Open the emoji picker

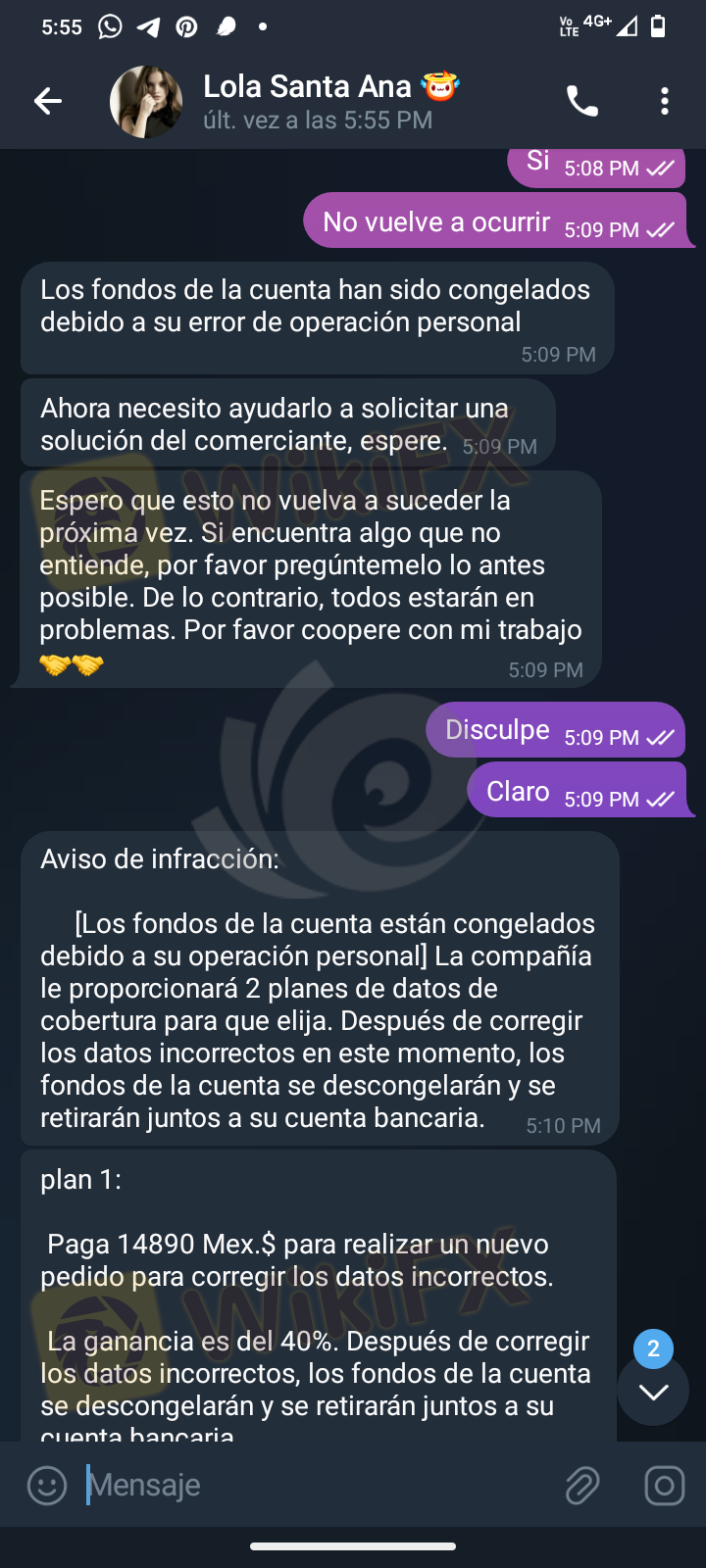(46, 1486)
